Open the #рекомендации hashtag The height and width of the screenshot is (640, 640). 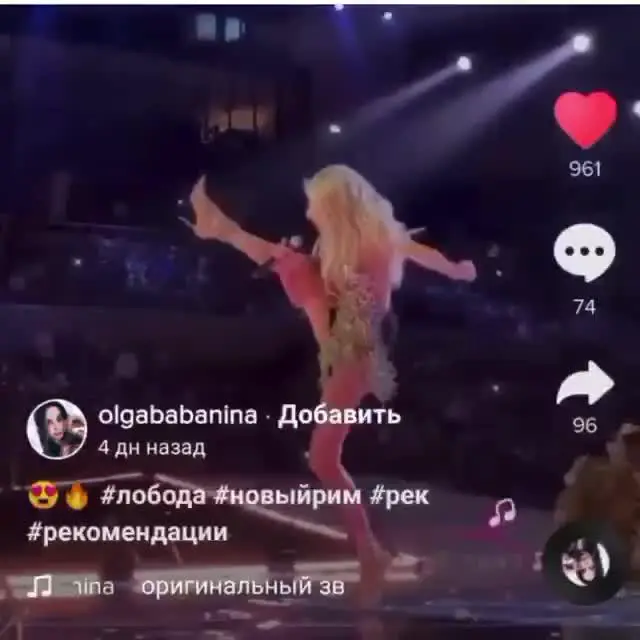[127, 532]
